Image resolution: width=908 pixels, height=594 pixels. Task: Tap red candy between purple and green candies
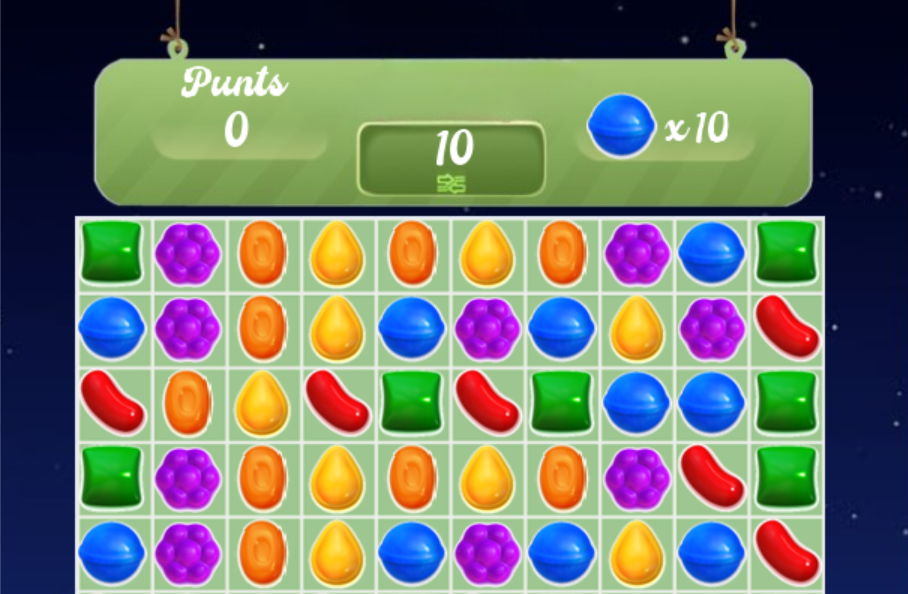(x=711, y=477)
